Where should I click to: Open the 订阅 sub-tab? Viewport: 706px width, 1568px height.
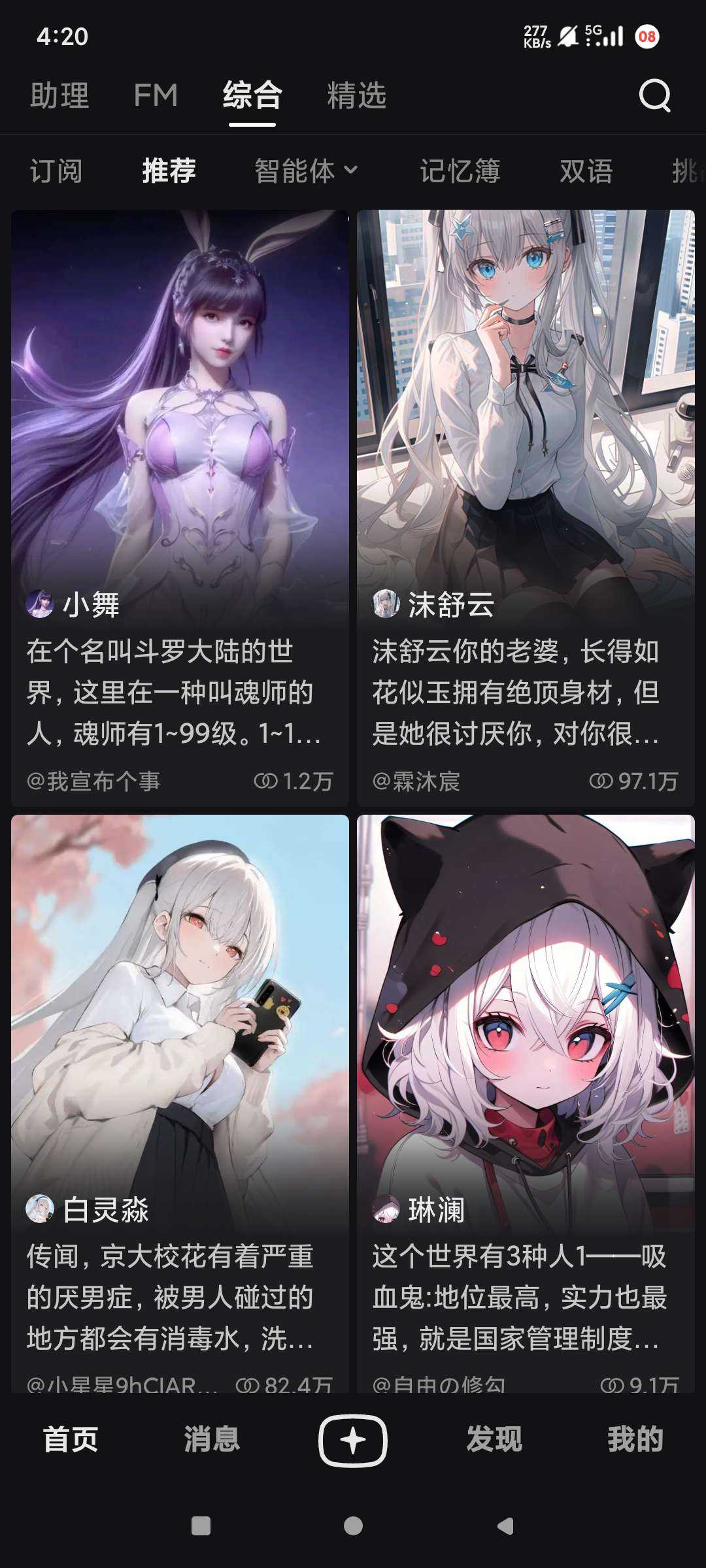56,171
